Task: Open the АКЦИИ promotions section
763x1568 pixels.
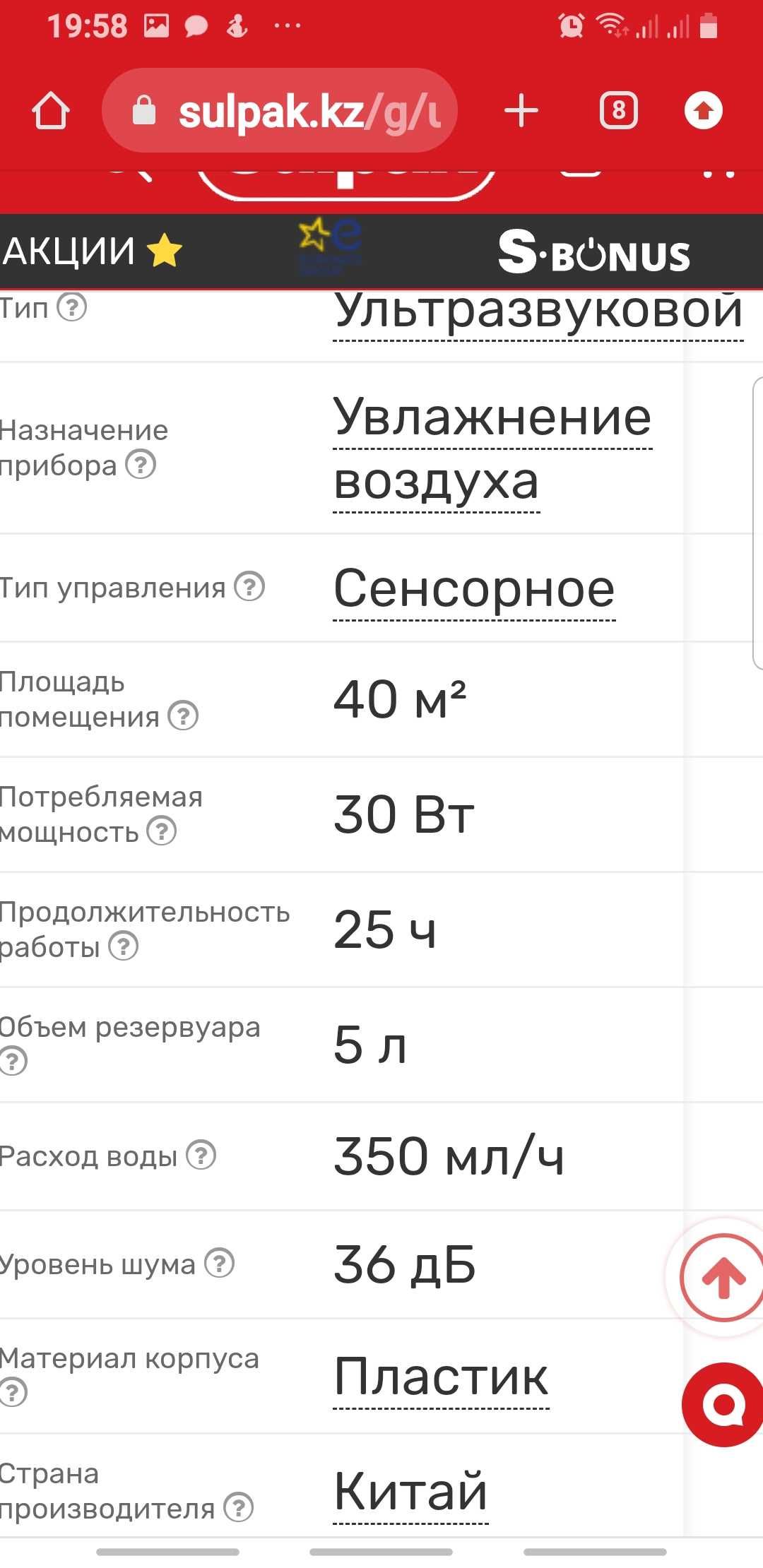Action: [x=93, y=251]
